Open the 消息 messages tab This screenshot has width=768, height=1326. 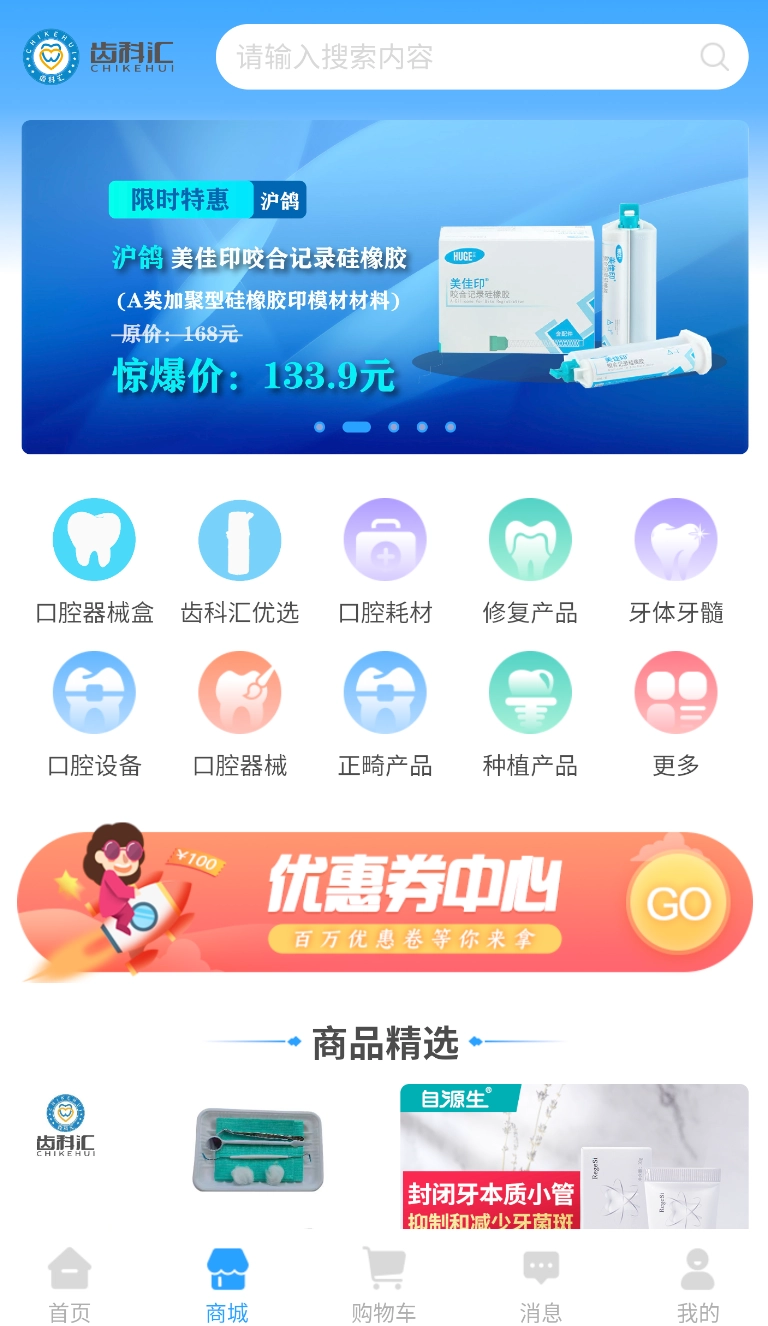[541, 1283]
